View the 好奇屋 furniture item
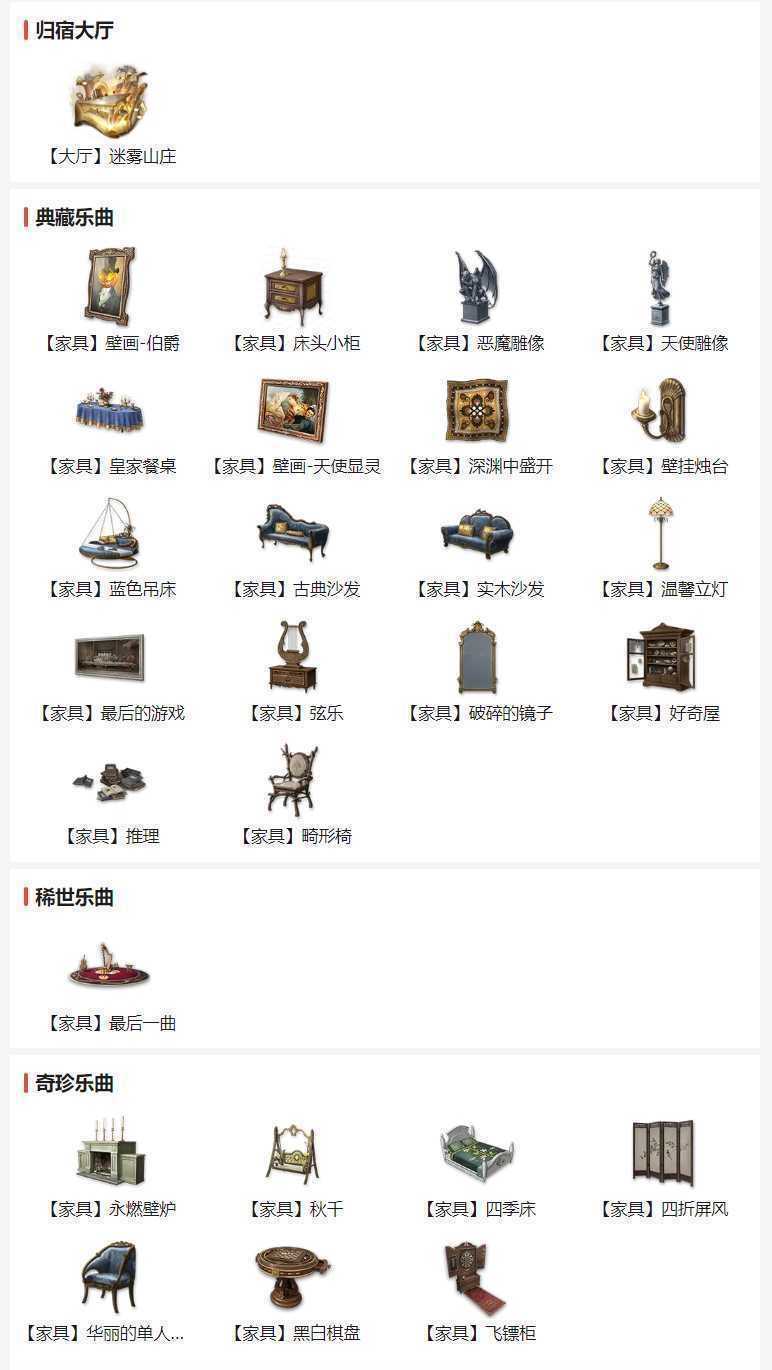772x1370 pixels. pos(661,657)
